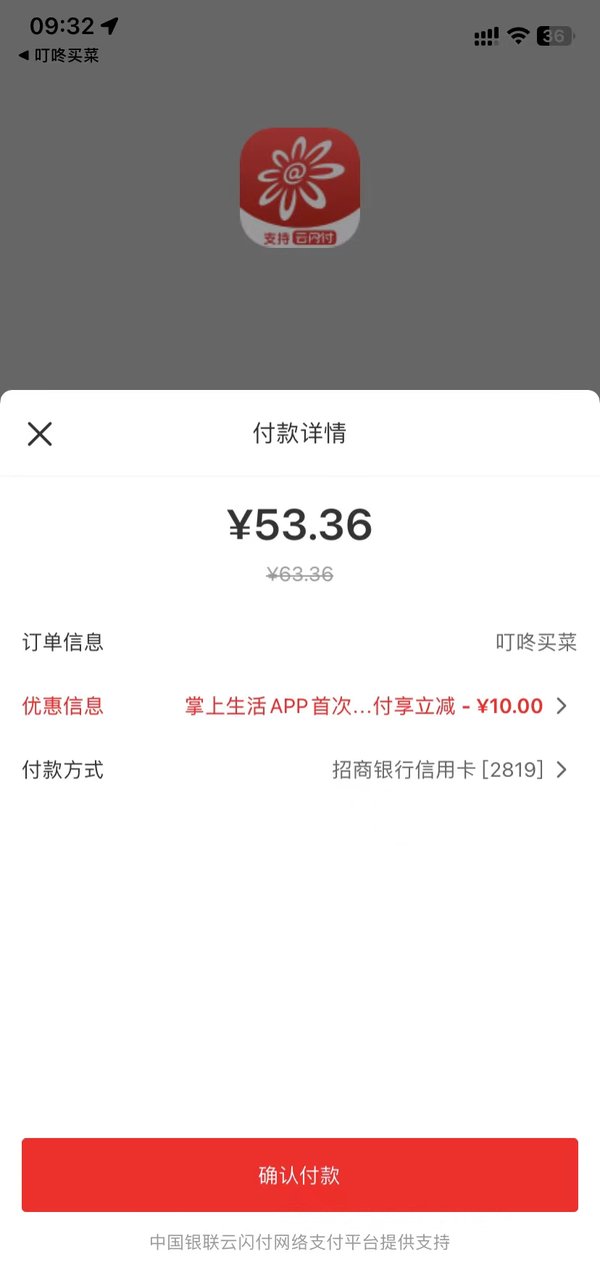Open the 优惠信息 discount details row
The height and width of the screenshot is (1262, 600).
pos(300,706)
